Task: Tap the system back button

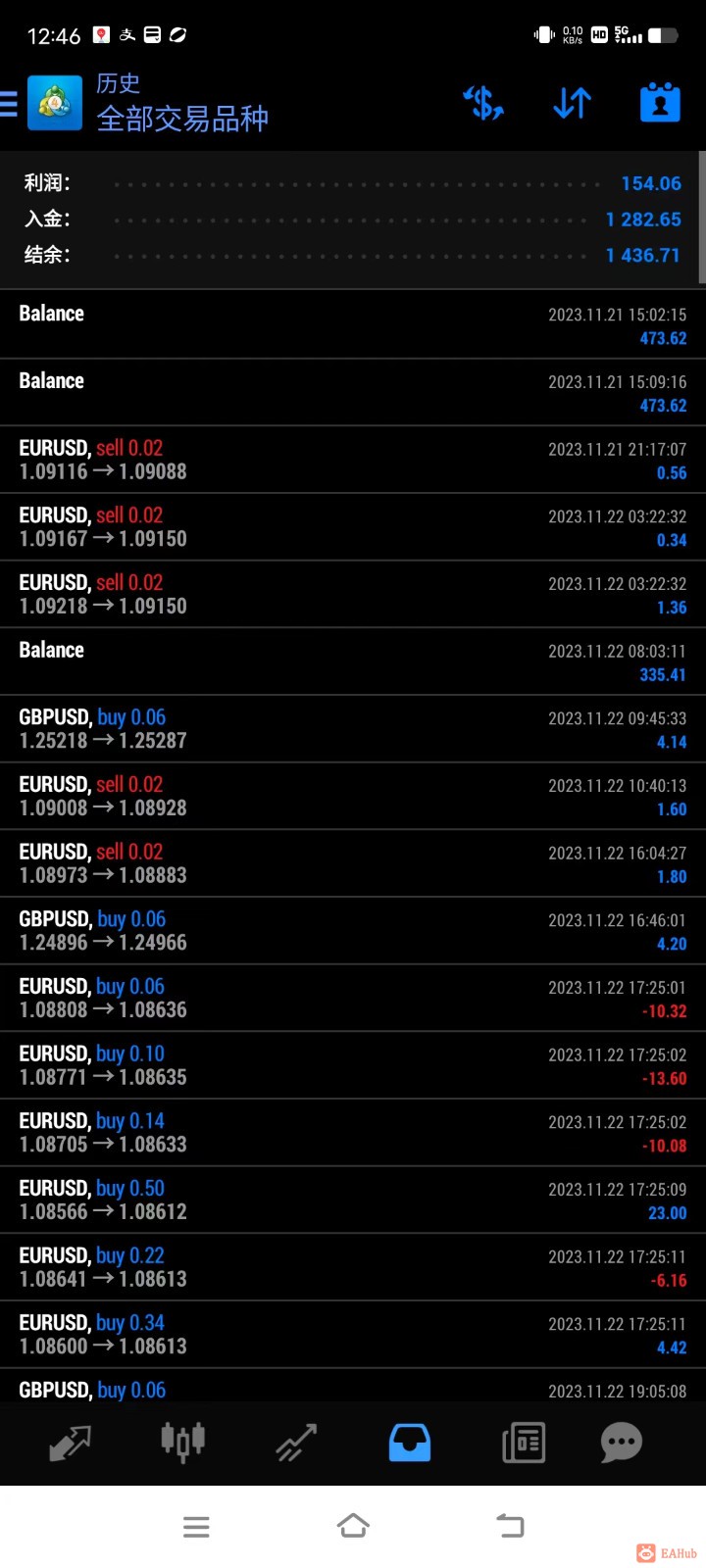Action: 510,1526
